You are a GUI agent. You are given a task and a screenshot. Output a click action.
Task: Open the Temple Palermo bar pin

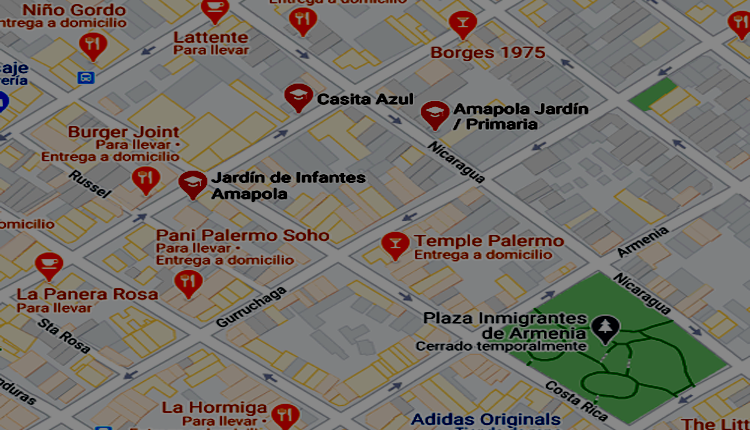pos(395,244)
